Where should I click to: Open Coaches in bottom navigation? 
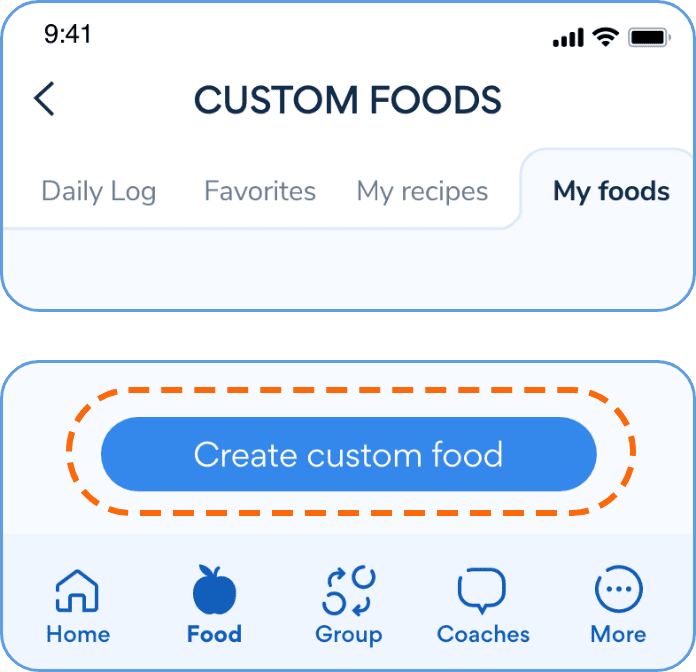(x=483, y=605)
